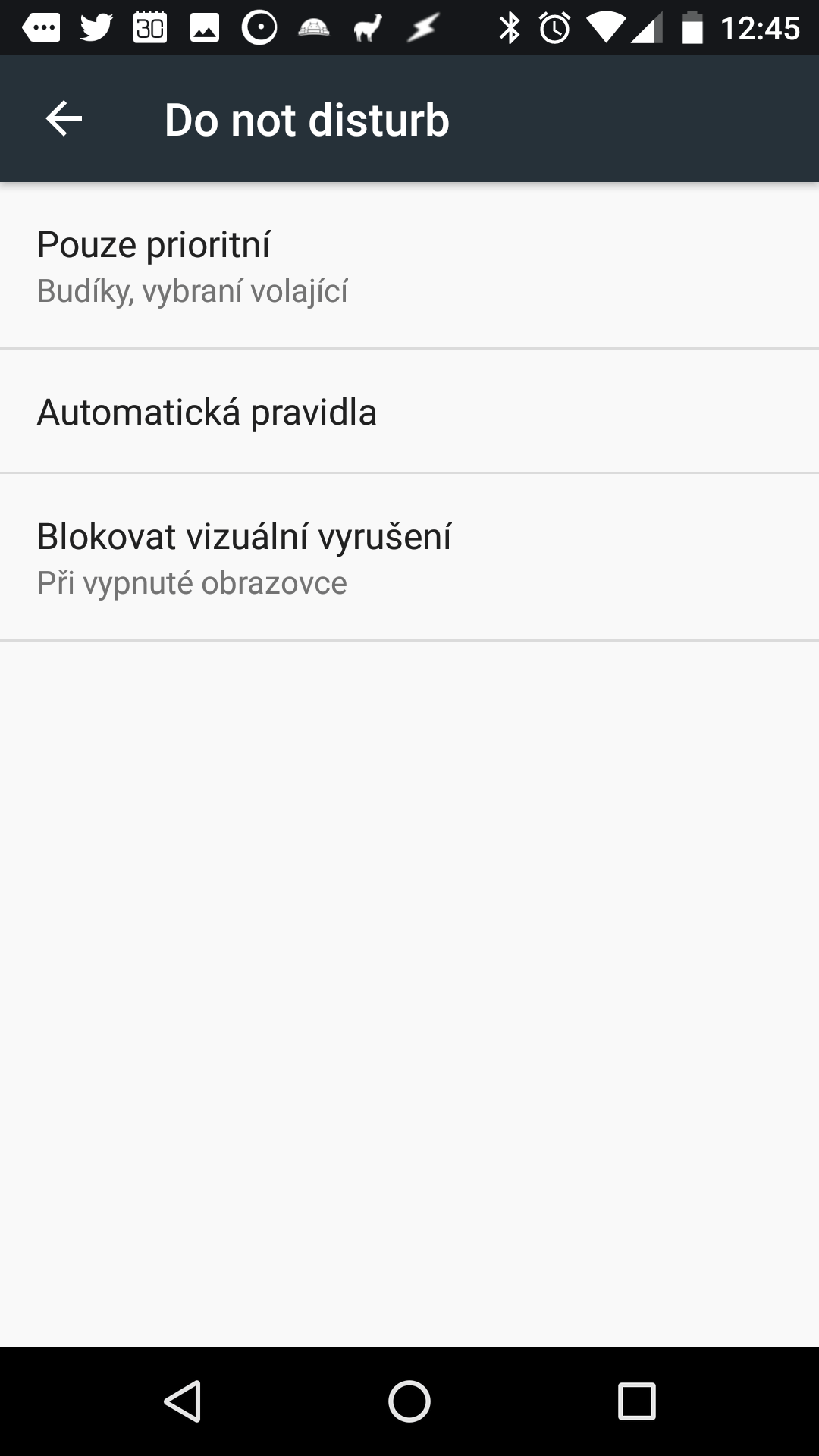Screen dimensions: 819x1456
Task: Open recent apps from the navigation bar
Action: click(x=636, y=1401)
